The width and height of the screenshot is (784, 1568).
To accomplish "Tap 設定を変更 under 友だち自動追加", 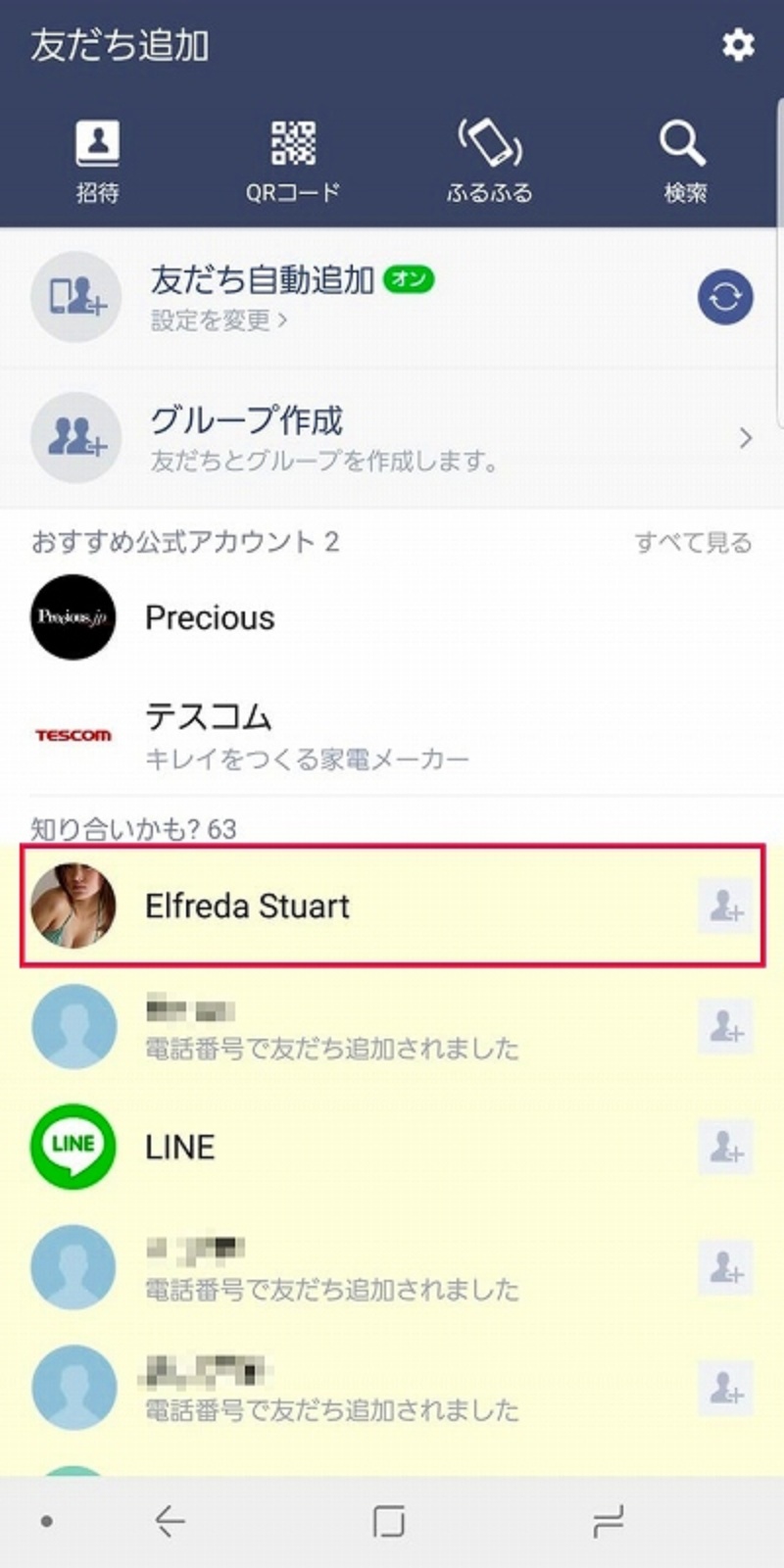I will (218, 320).
